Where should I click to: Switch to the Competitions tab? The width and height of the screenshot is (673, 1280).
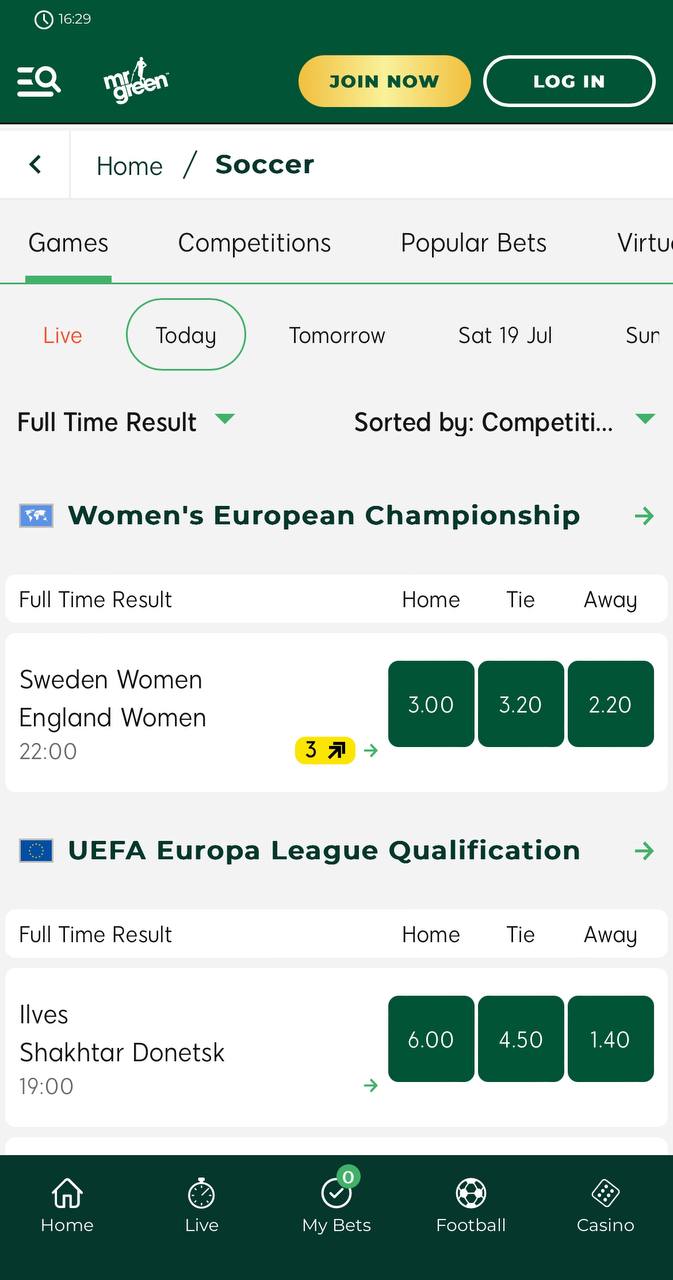(x=254, y=243)
